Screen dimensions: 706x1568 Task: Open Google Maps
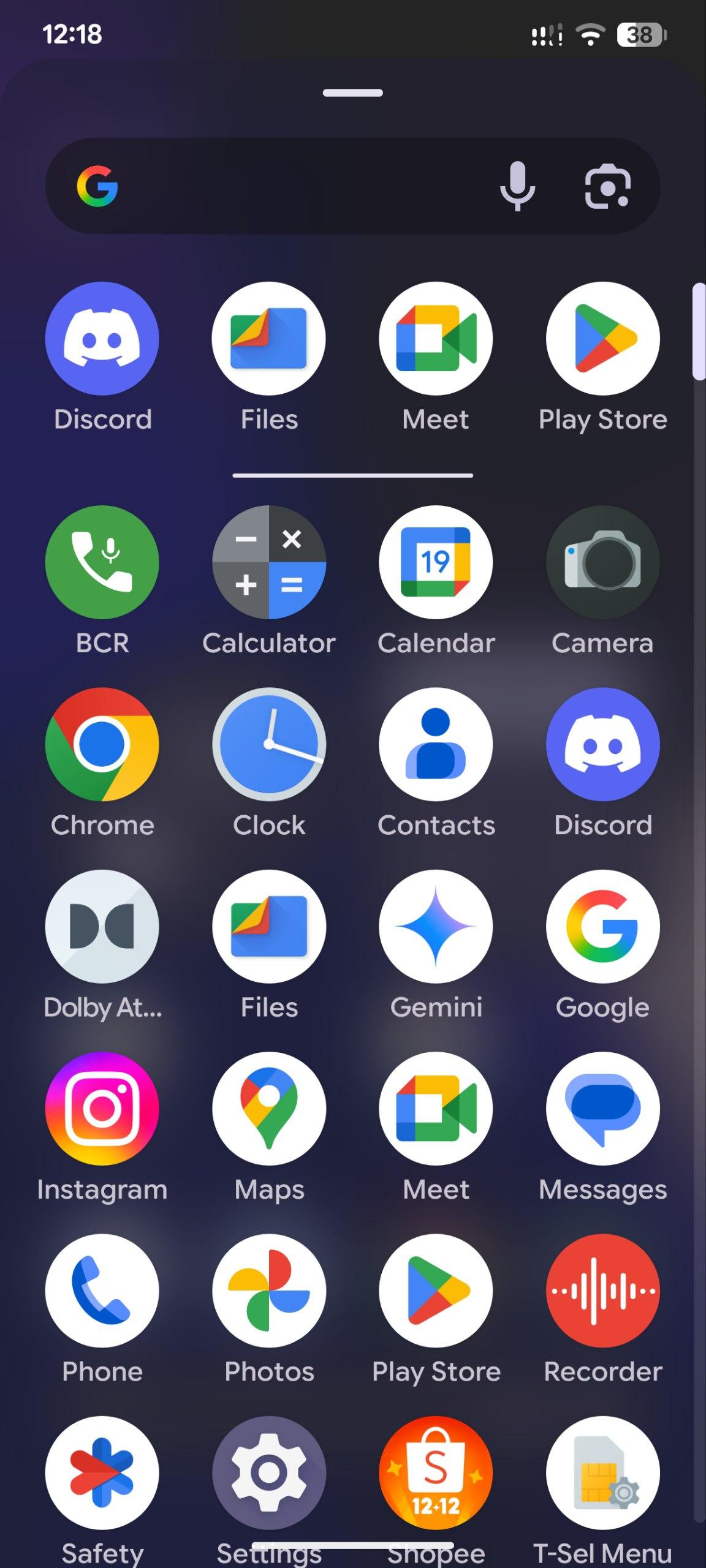tap(269, 1108)
